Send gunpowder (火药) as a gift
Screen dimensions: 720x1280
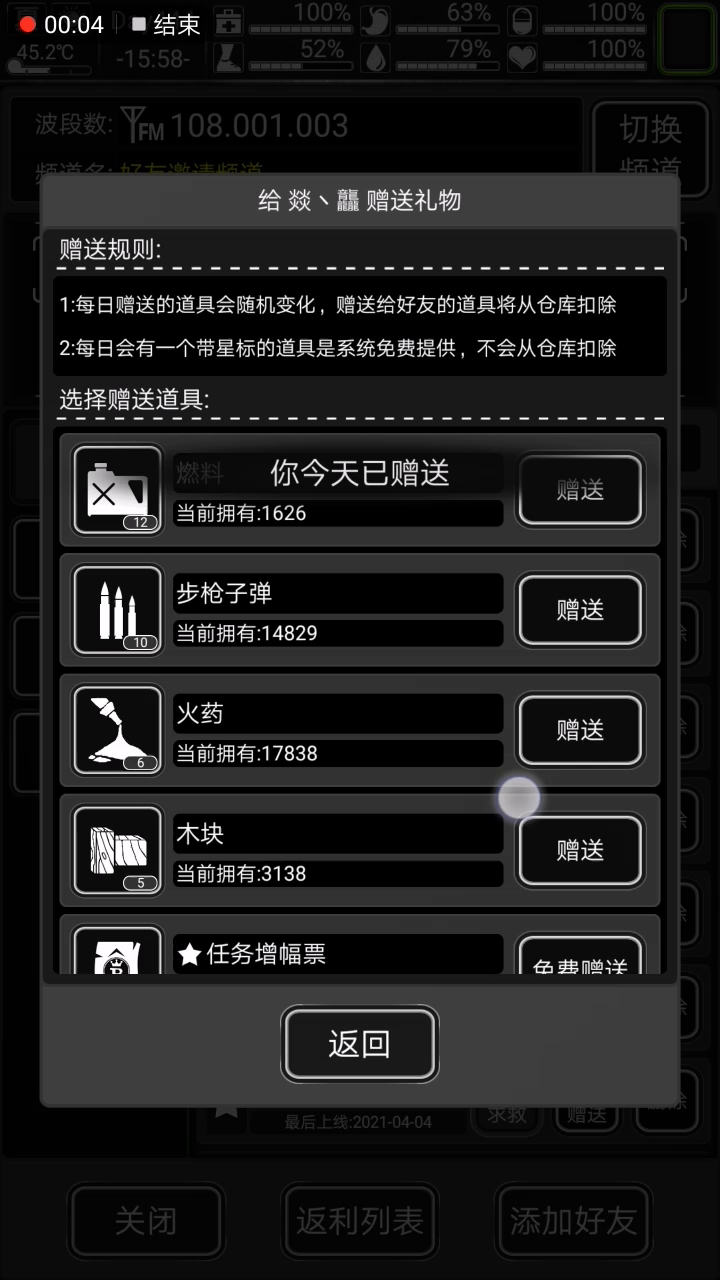tap(580, 730)
